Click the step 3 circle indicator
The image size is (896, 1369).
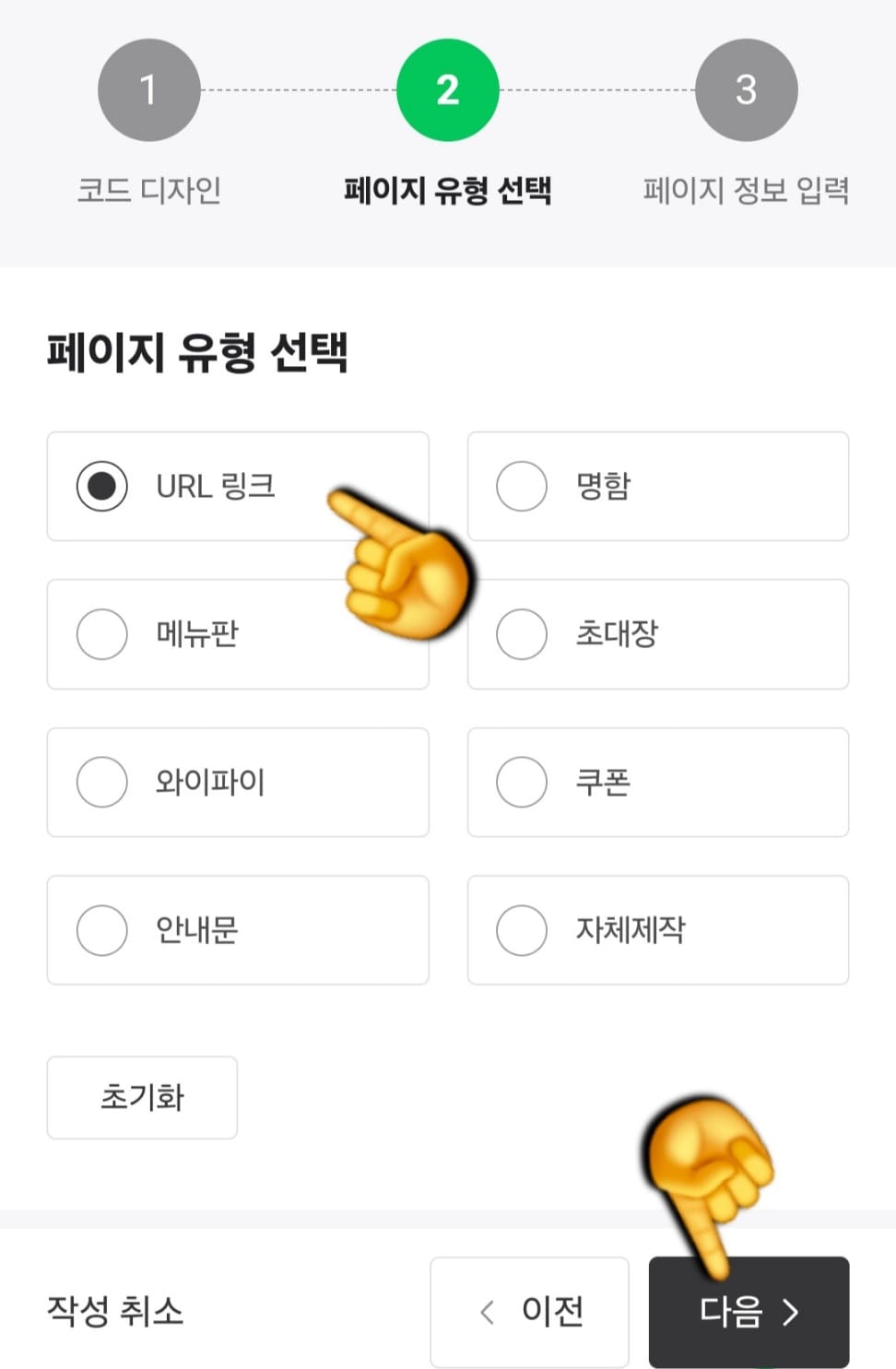click(747, 89)
